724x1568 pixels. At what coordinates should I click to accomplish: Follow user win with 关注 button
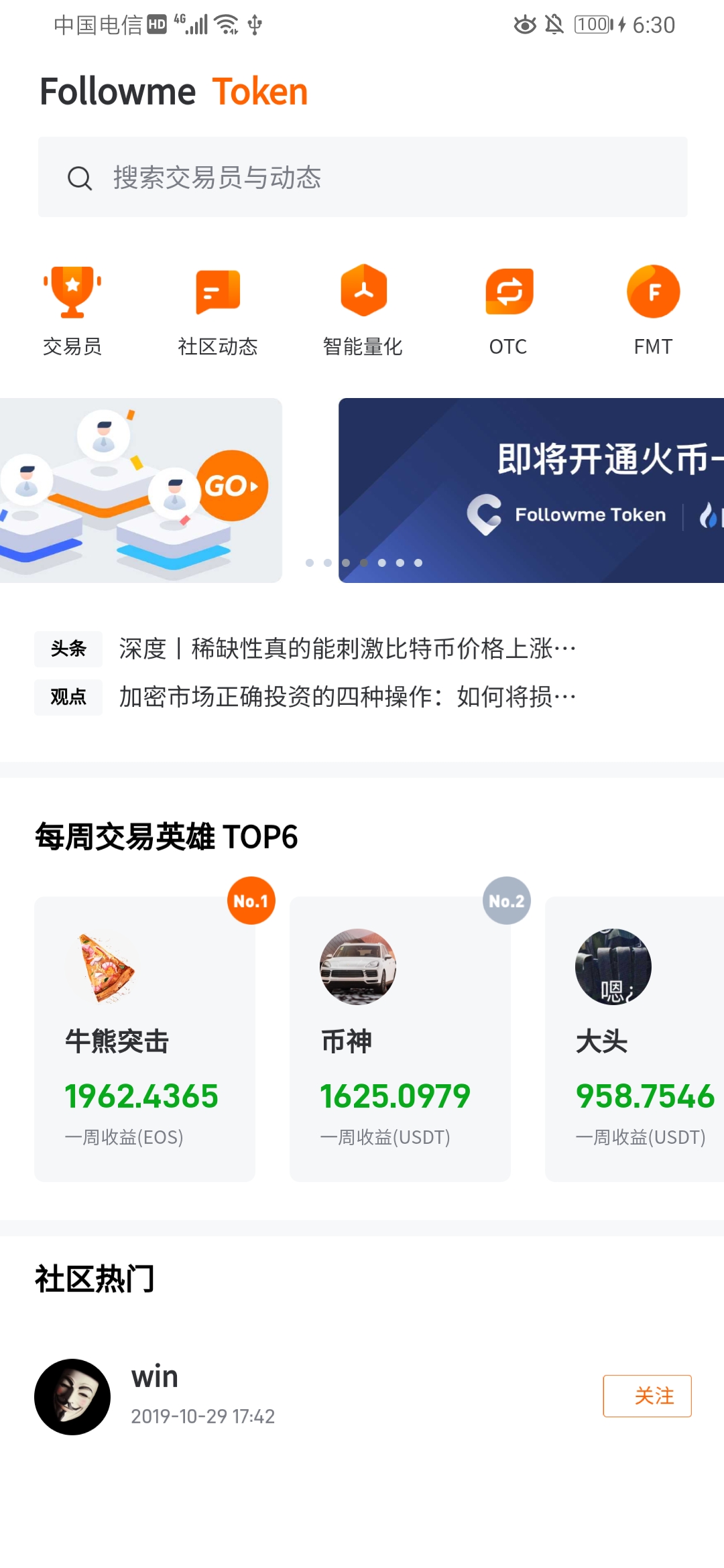(647, 1396)
